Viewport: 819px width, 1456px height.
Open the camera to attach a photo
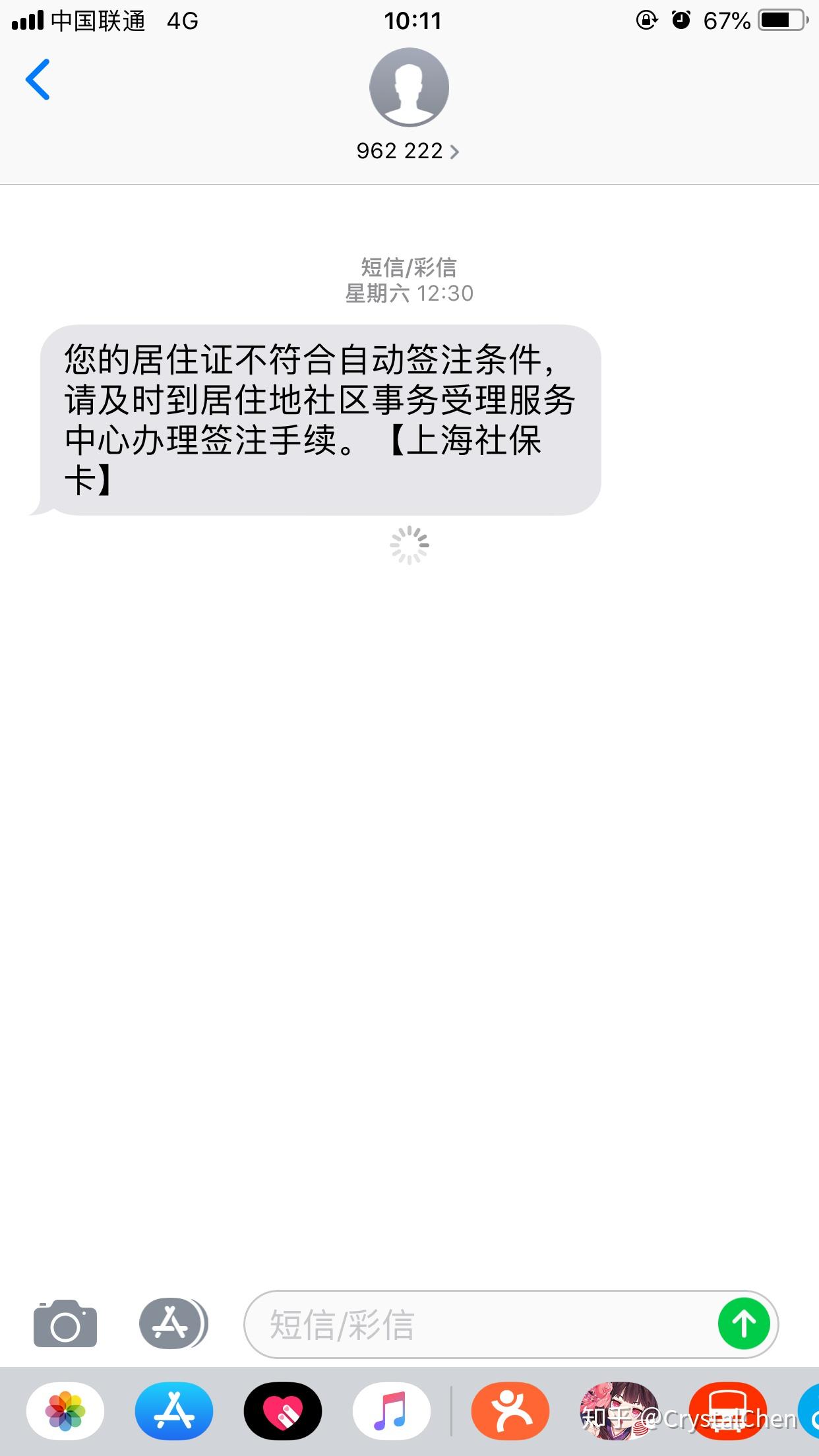click(x=65, y=1323)
